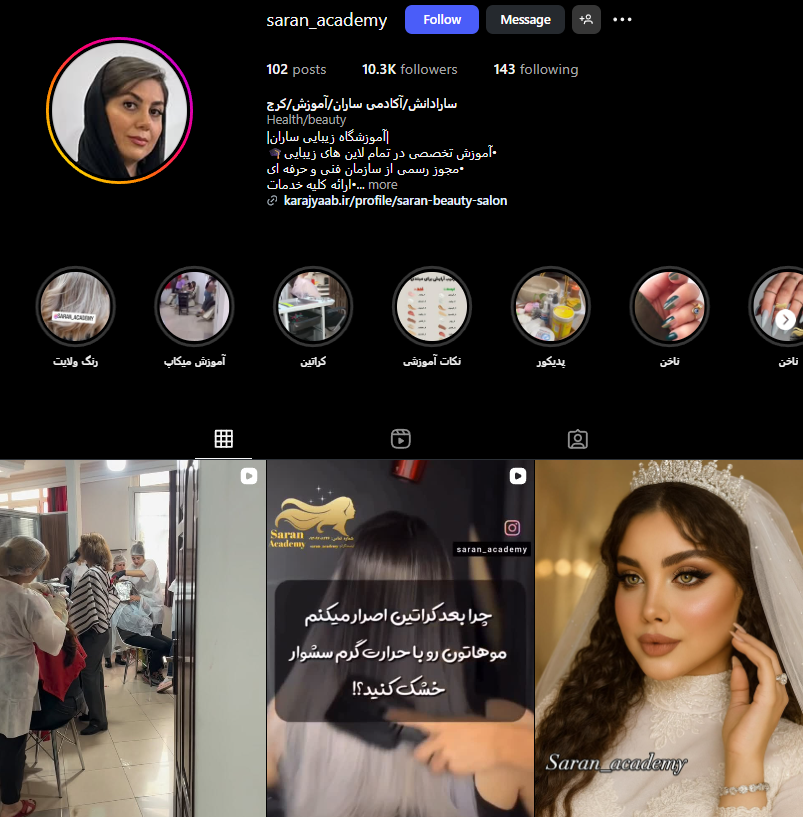Expand the bio with more
This screenshot has width=803, height=817.
coord(382,184)
